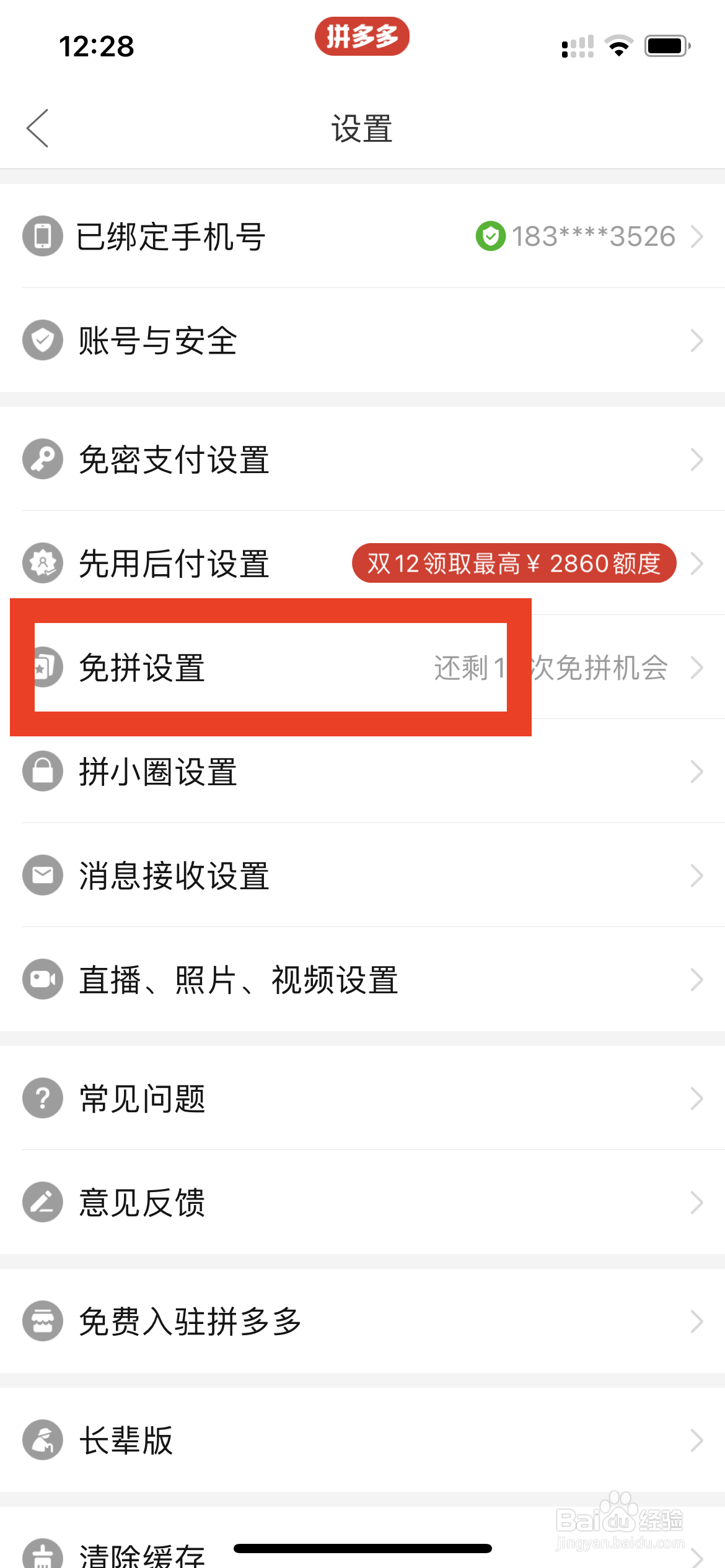The height and width of the screenshot is (1568, 725).
Task: Click the shield icon for 账号与安全
Action: coord(41,340)
